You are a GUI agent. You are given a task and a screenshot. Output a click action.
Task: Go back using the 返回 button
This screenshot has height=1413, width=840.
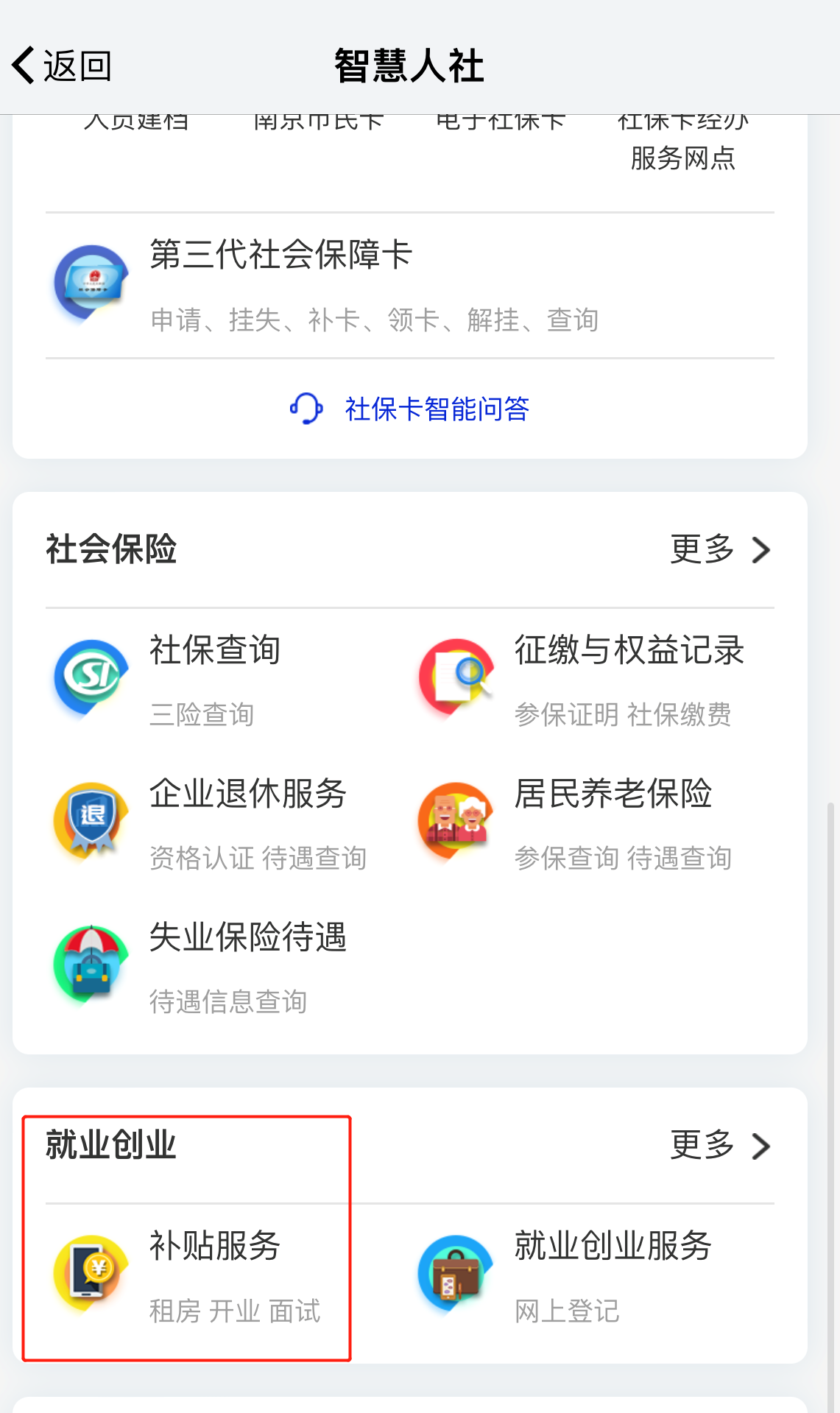click(61, 66)
